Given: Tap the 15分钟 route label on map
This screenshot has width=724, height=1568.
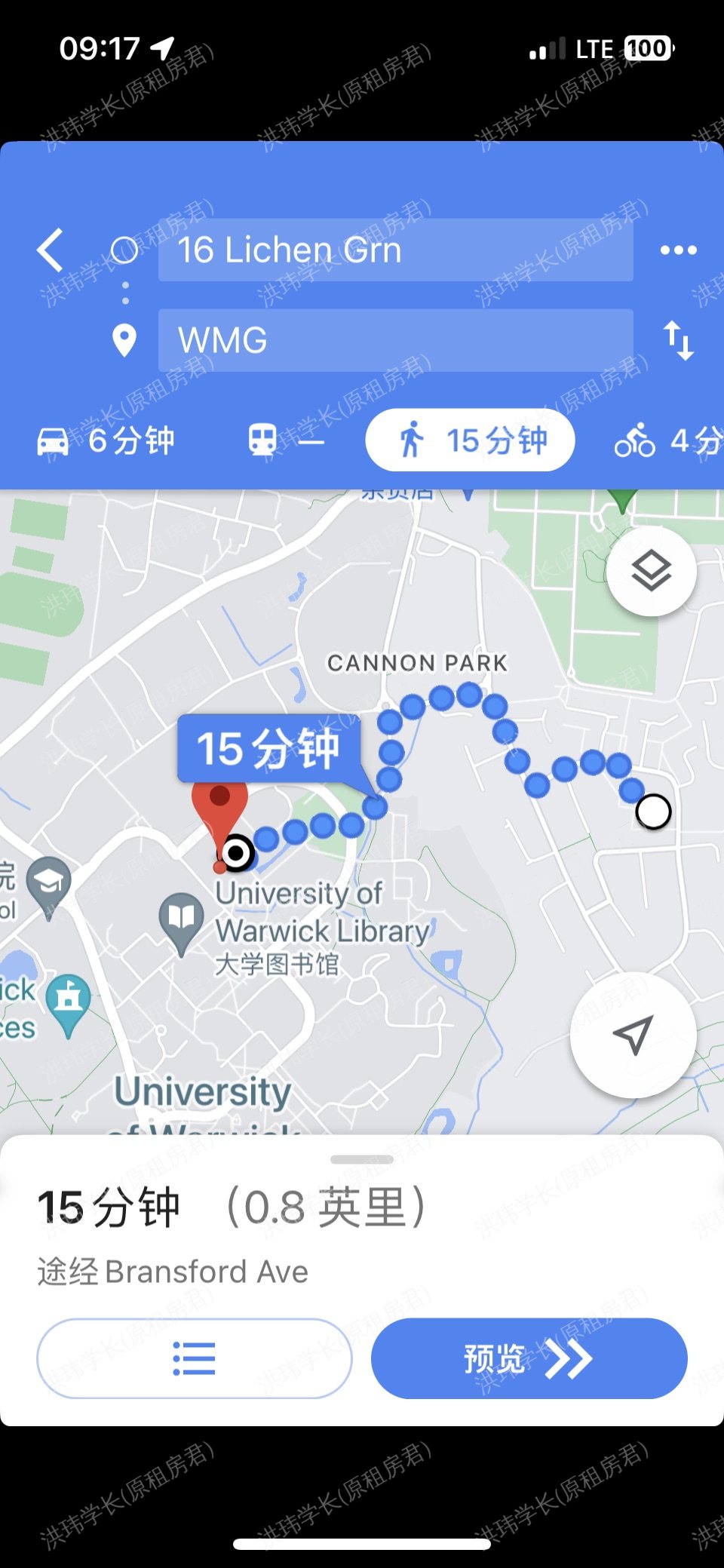Looking at the screenshot, I should [x=268, y=748].
